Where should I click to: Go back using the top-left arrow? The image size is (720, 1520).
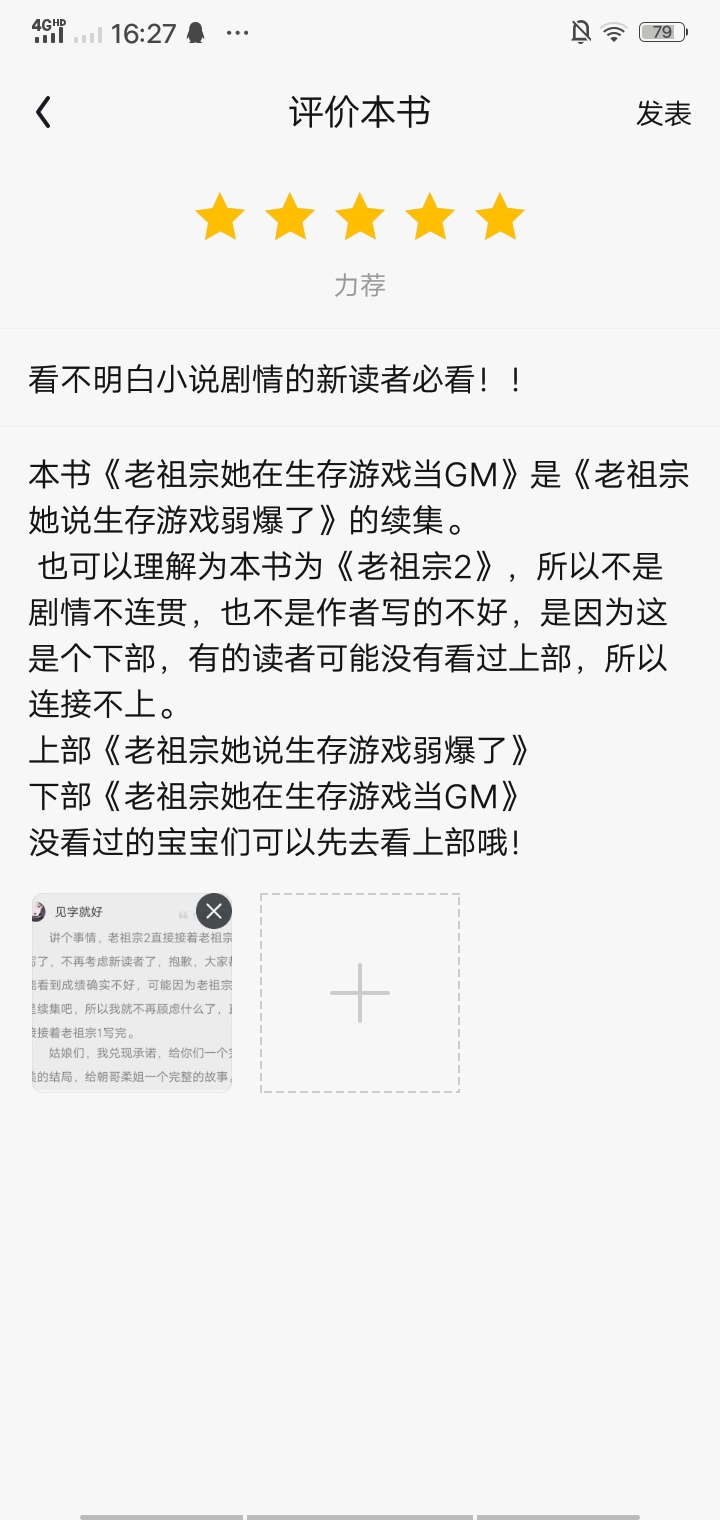tap(43, 112)
